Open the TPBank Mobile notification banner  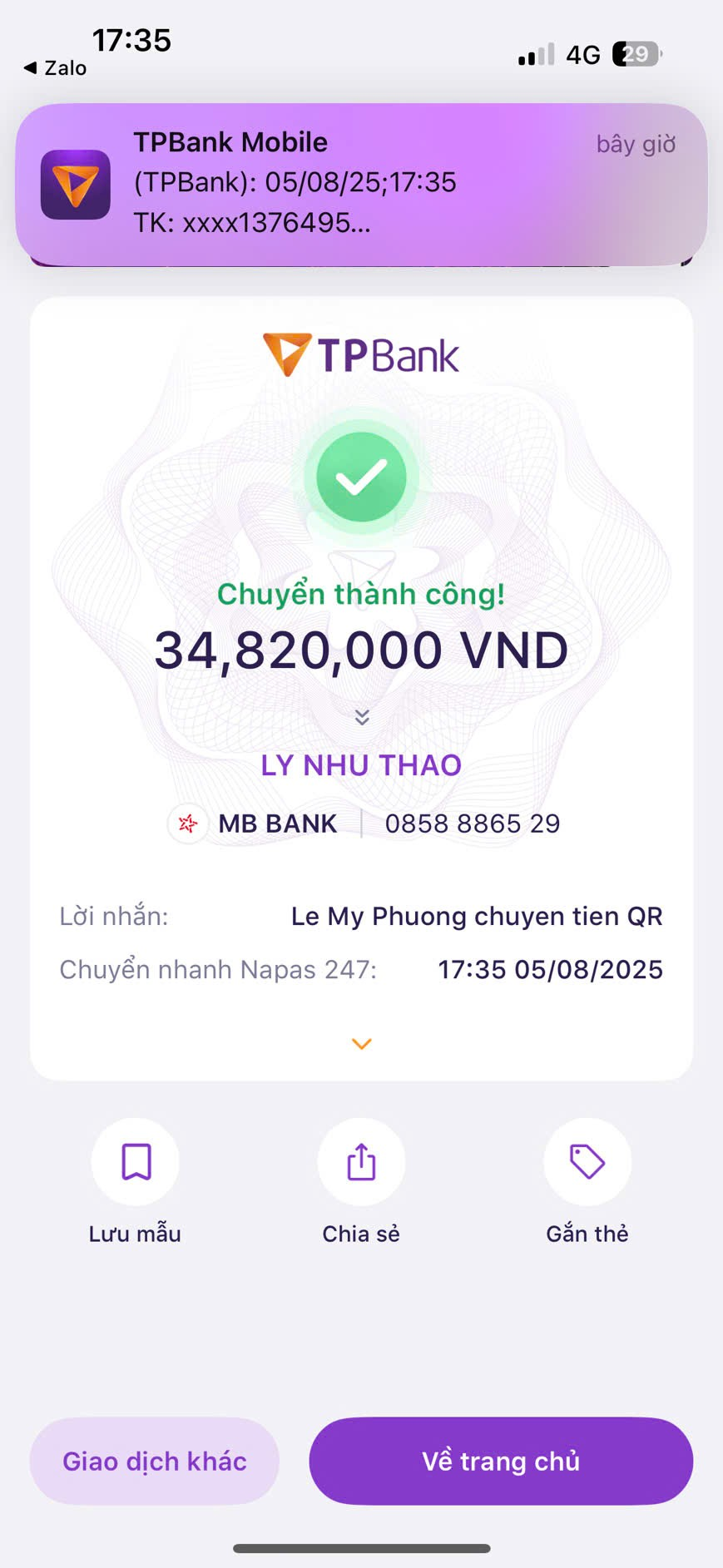[361, 183]
